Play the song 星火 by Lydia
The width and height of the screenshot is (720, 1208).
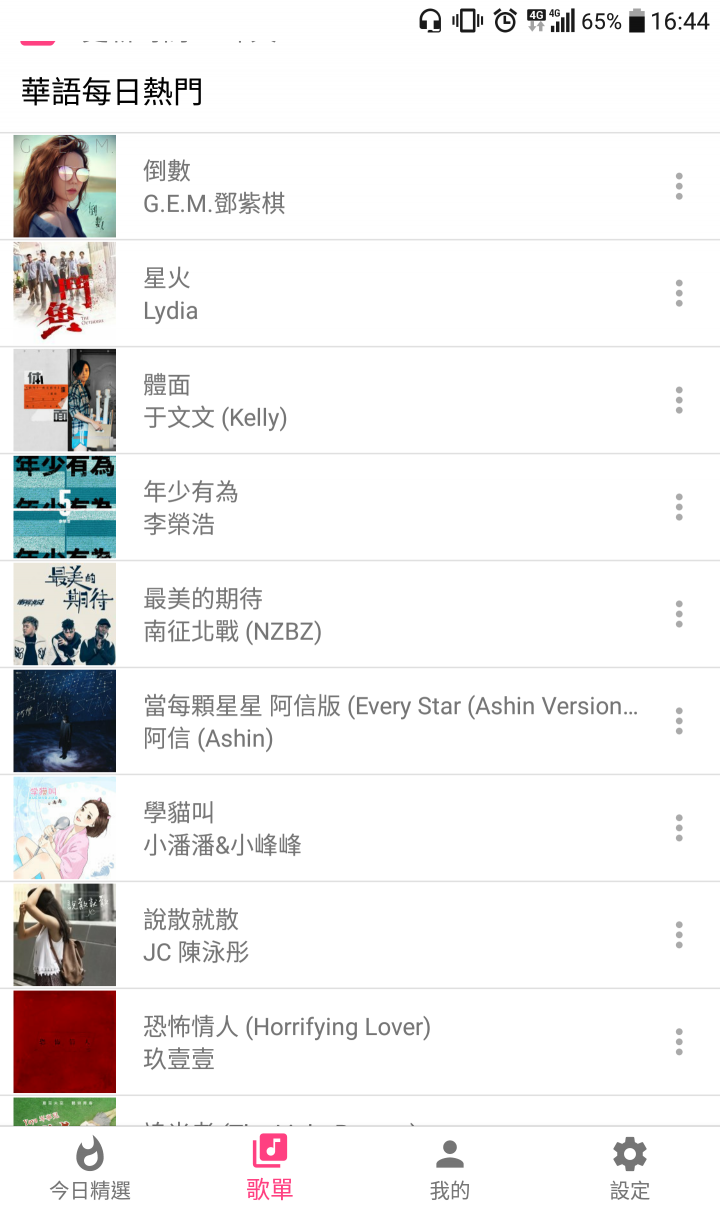360,293
